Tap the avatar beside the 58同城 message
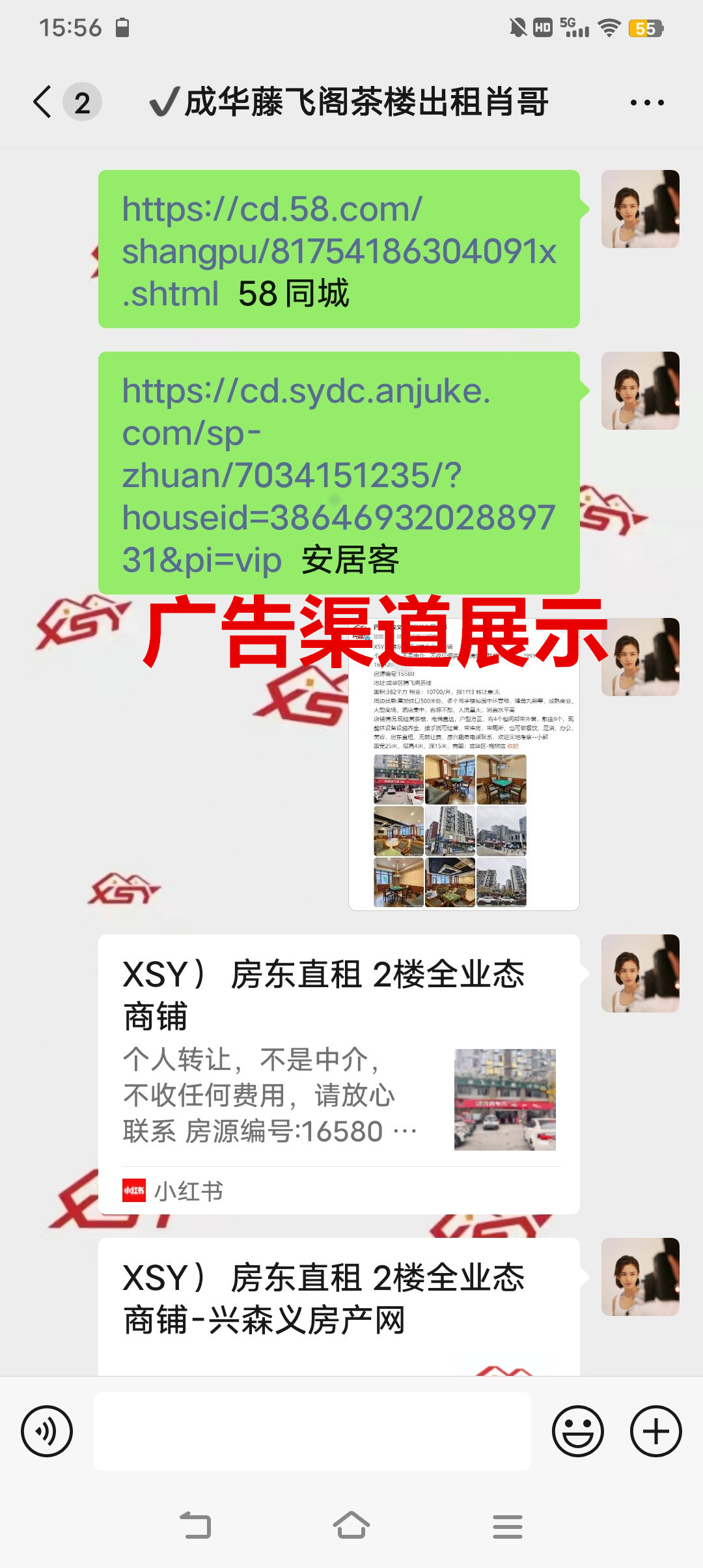Viewport: 703px width, 1568px height. pyautogui.click(x=640, y=209)
